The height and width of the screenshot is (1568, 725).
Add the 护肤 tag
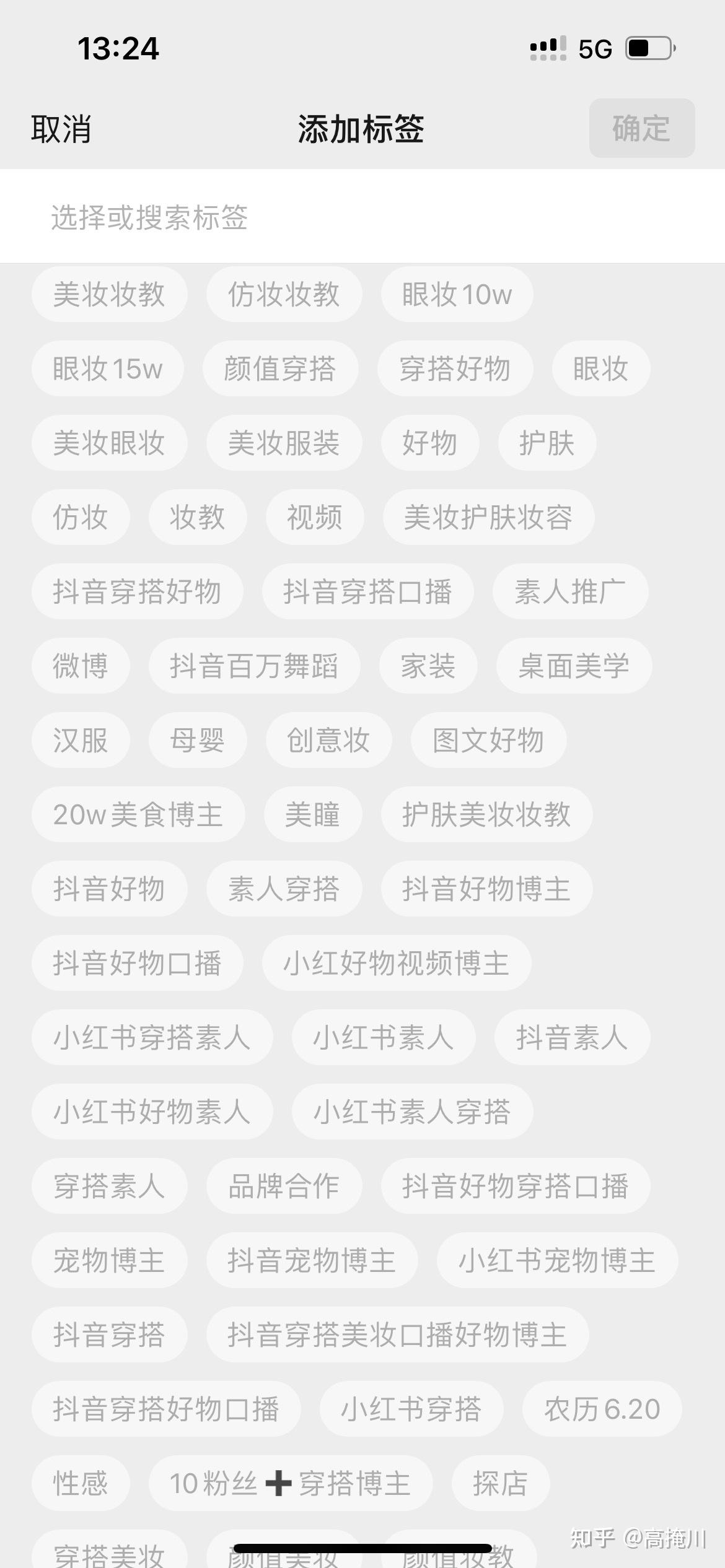pyautogui.click(x=547, y=443)
